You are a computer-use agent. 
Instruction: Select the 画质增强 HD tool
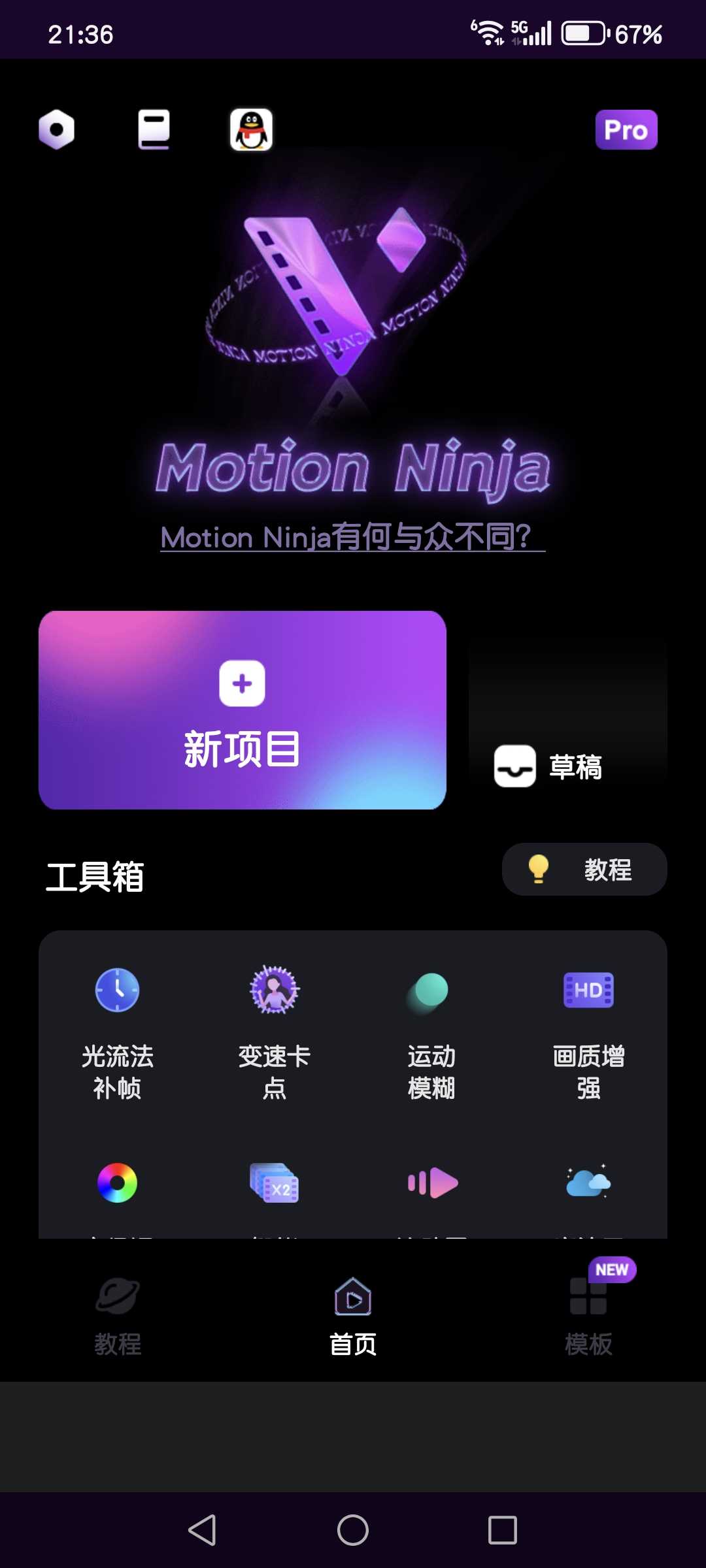tap(588, 1032)
